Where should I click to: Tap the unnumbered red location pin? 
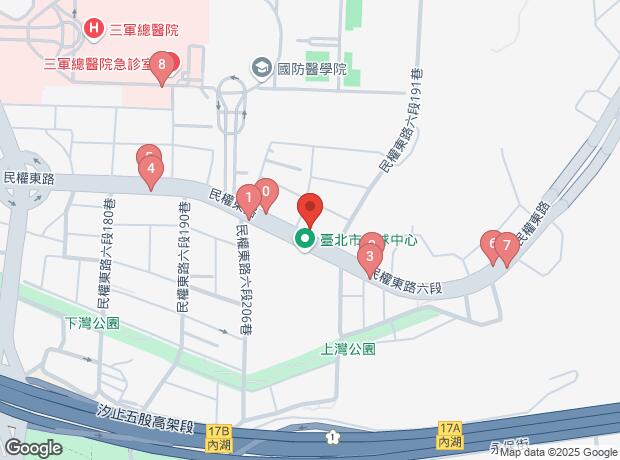[x=310, y=209]
